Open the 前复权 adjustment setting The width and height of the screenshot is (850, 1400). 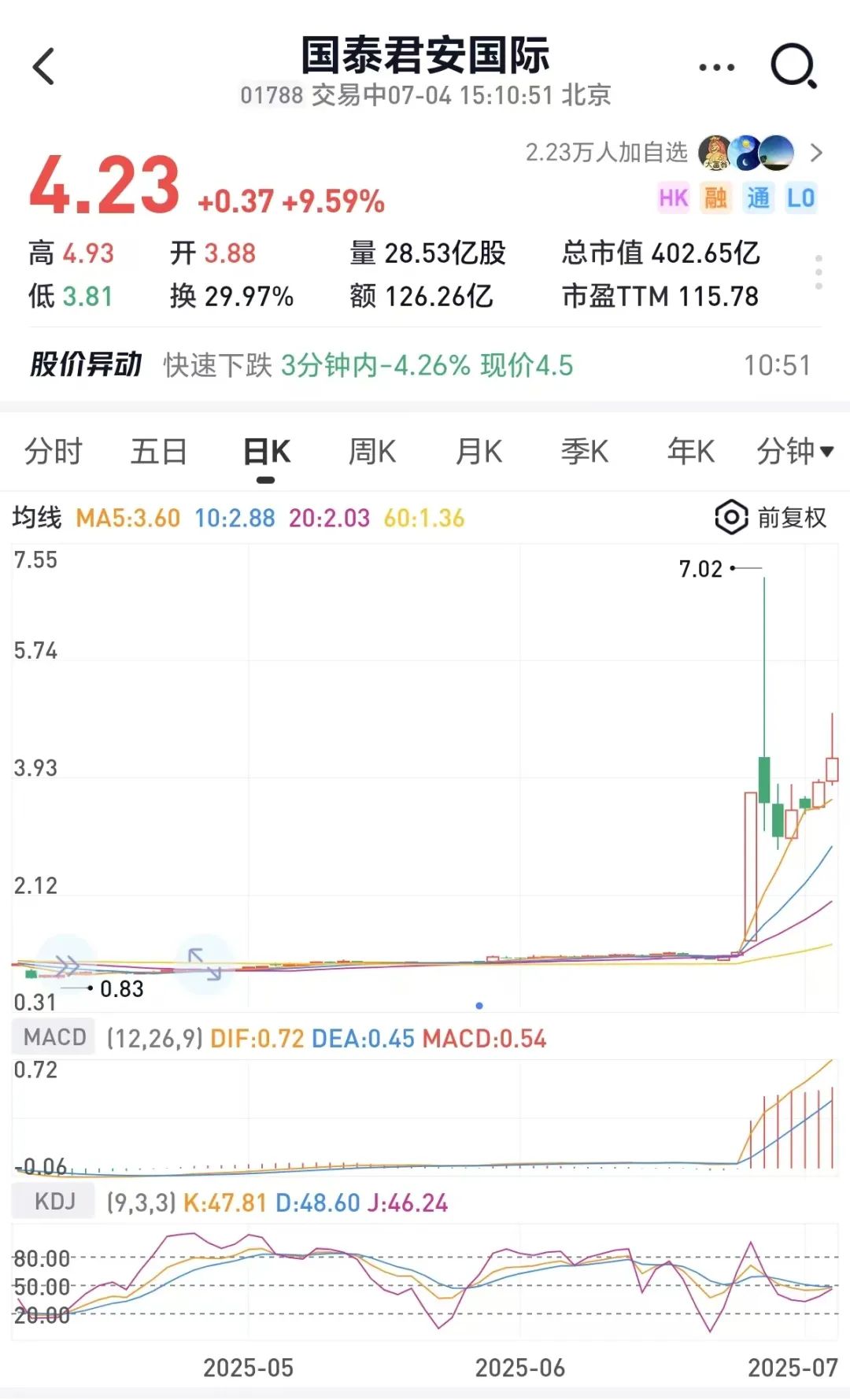[x=771, y=517]
